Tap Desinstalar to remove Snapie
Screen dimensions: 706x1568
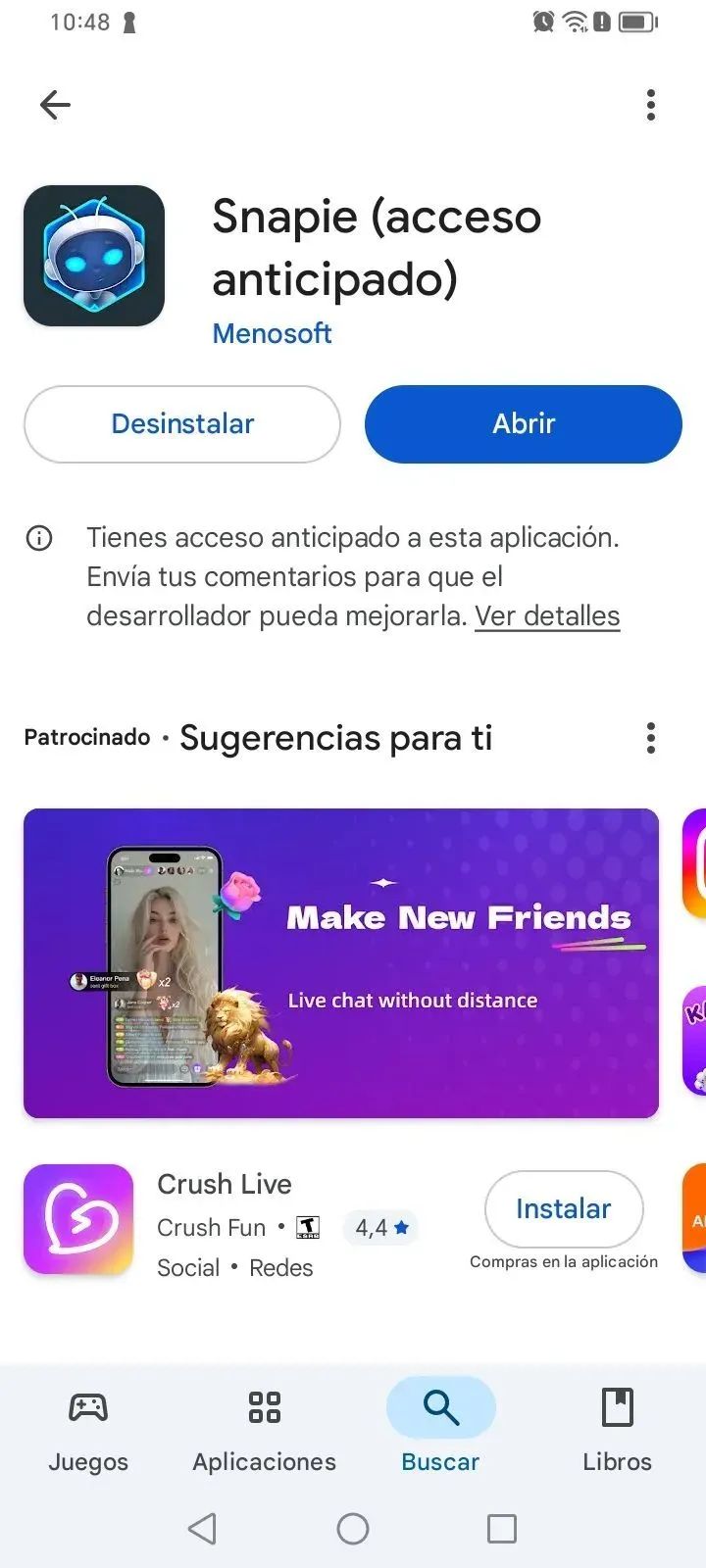[182, 423]
